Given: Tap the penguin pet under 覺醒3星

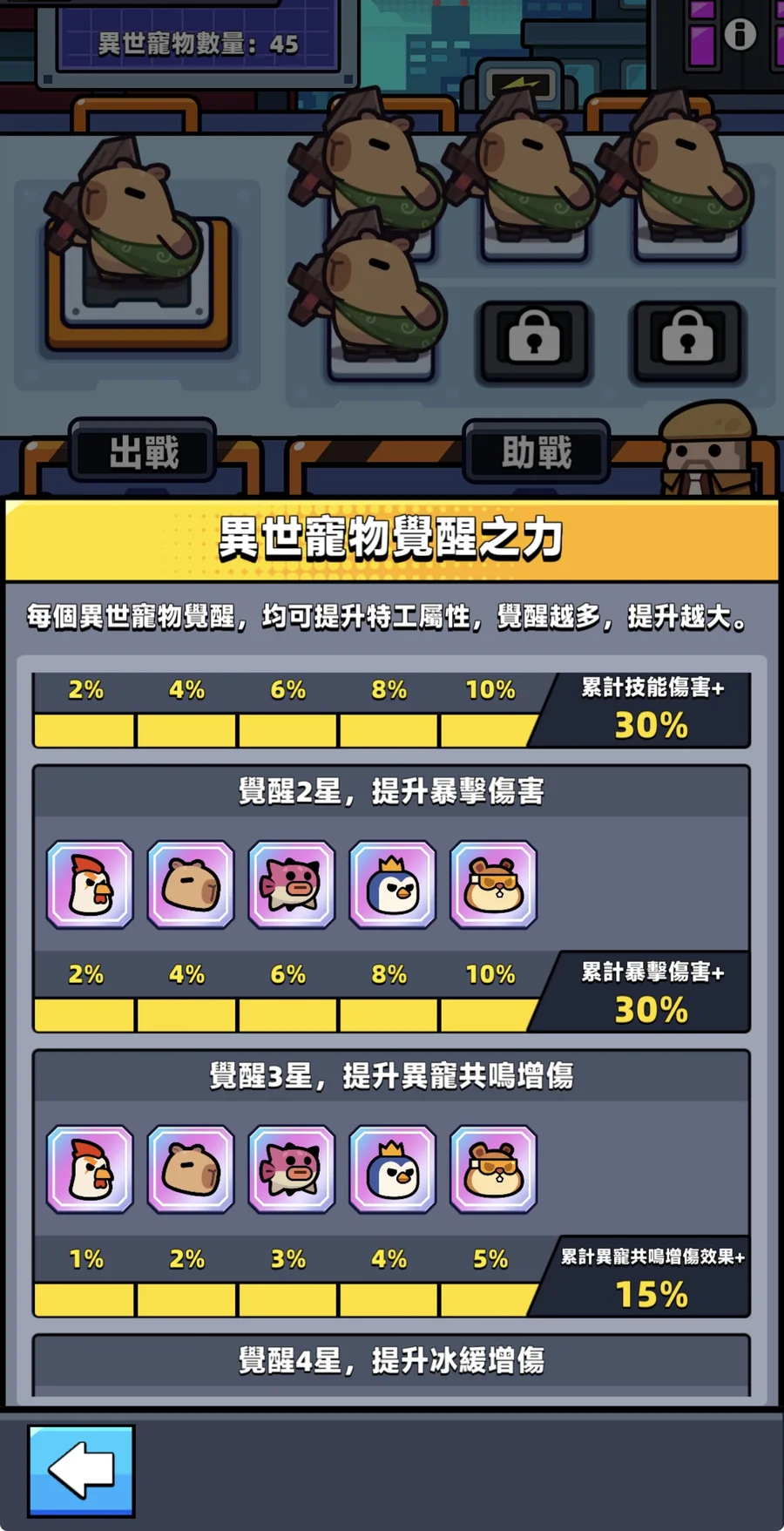Looking at the screenshot, I should click(x=393, y=1169).
